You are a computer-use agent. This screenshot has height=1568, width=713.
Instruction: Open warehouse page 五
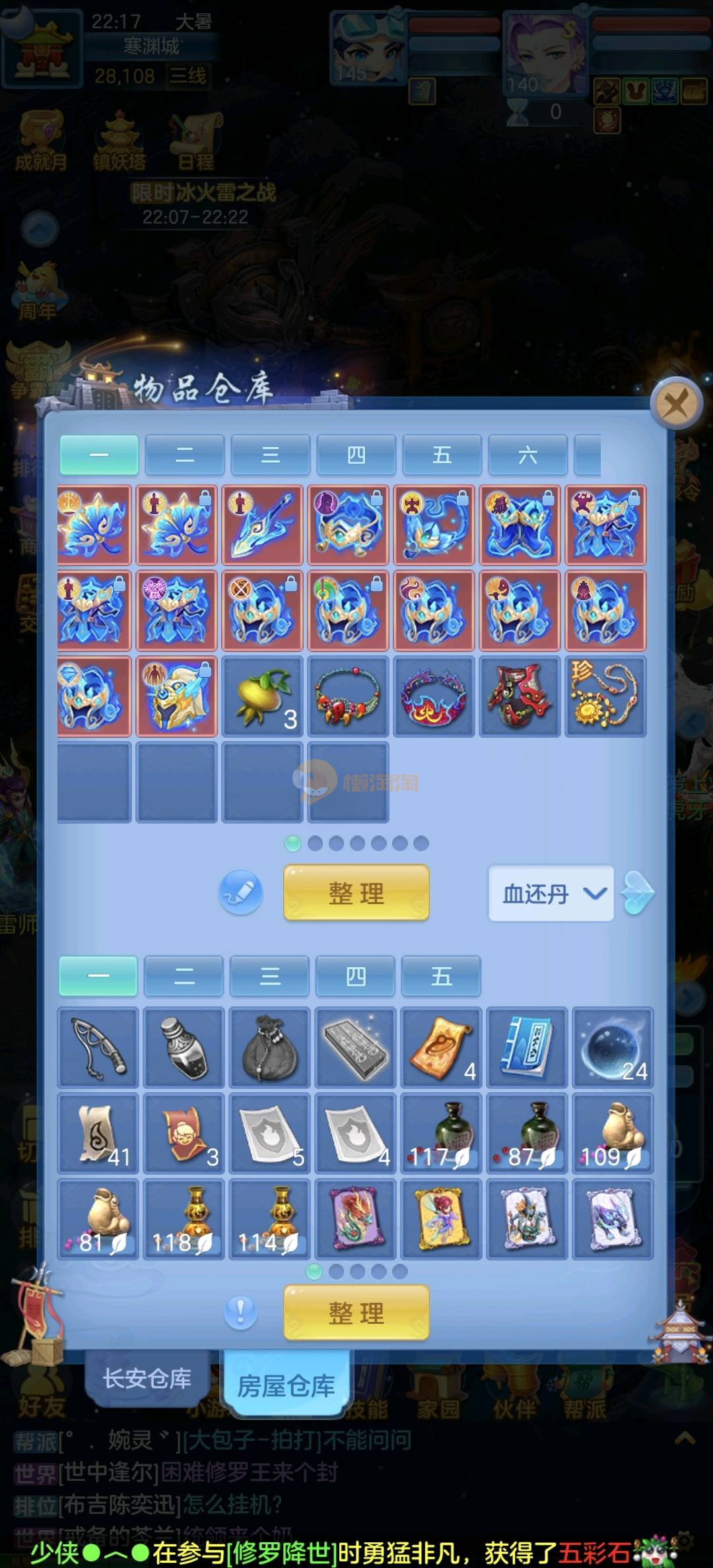pyautogui.click(x=442, y=455)
